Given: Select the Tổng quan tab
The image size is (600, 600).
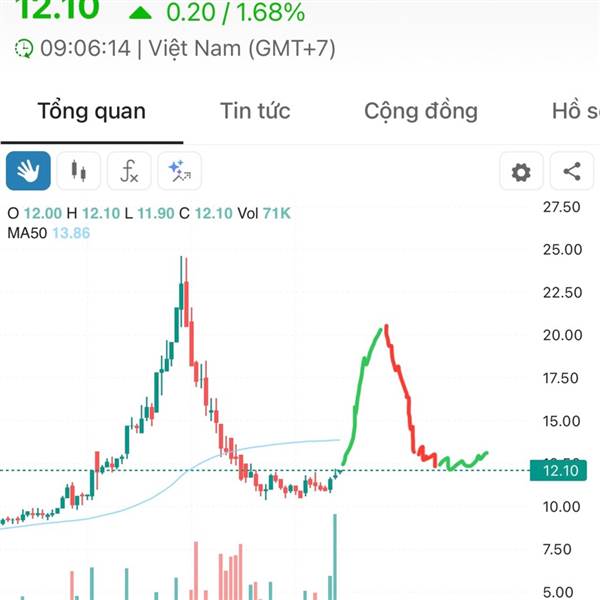Looking at the screenshot, I should point(91,111).
